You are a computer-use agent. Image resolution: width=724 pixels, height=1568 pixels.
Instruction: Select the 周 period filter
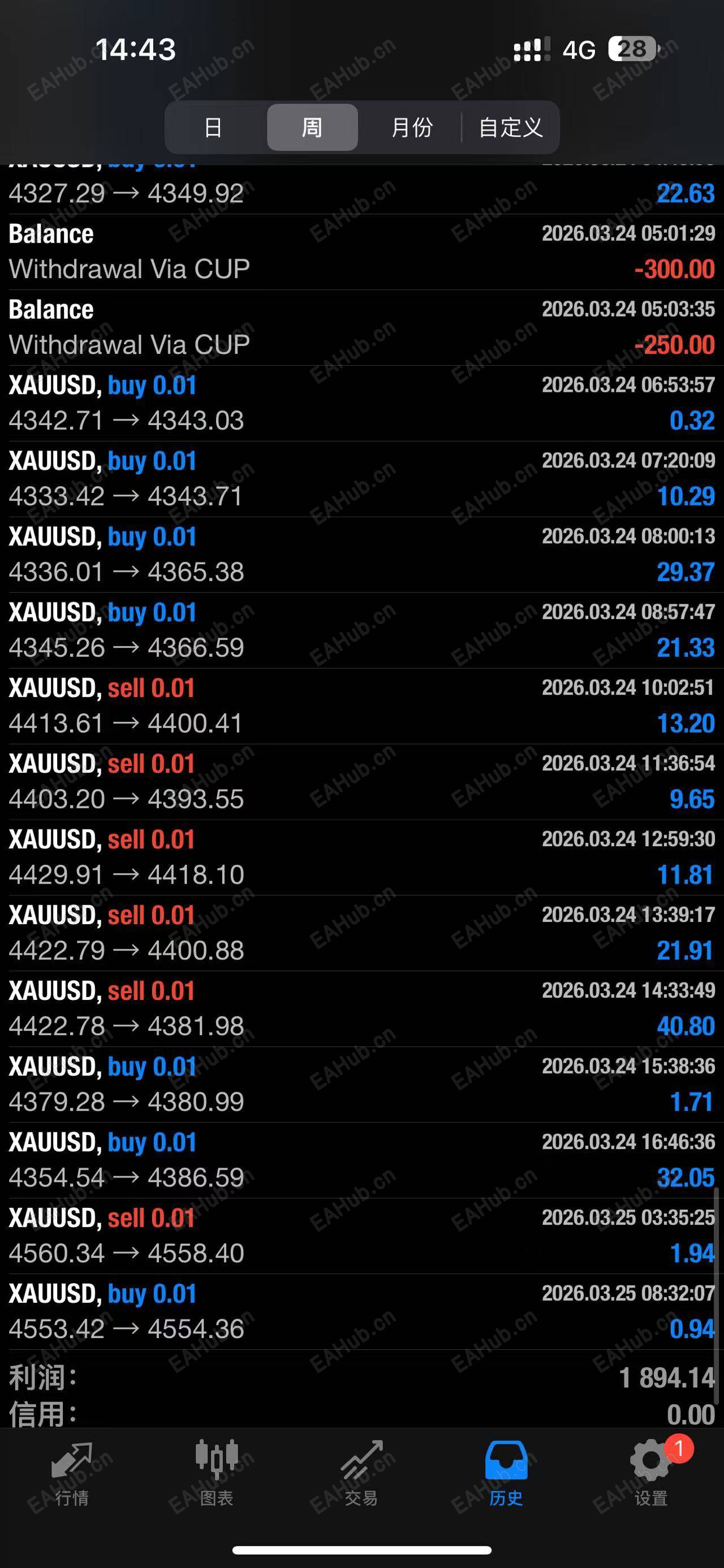point(312,127)
